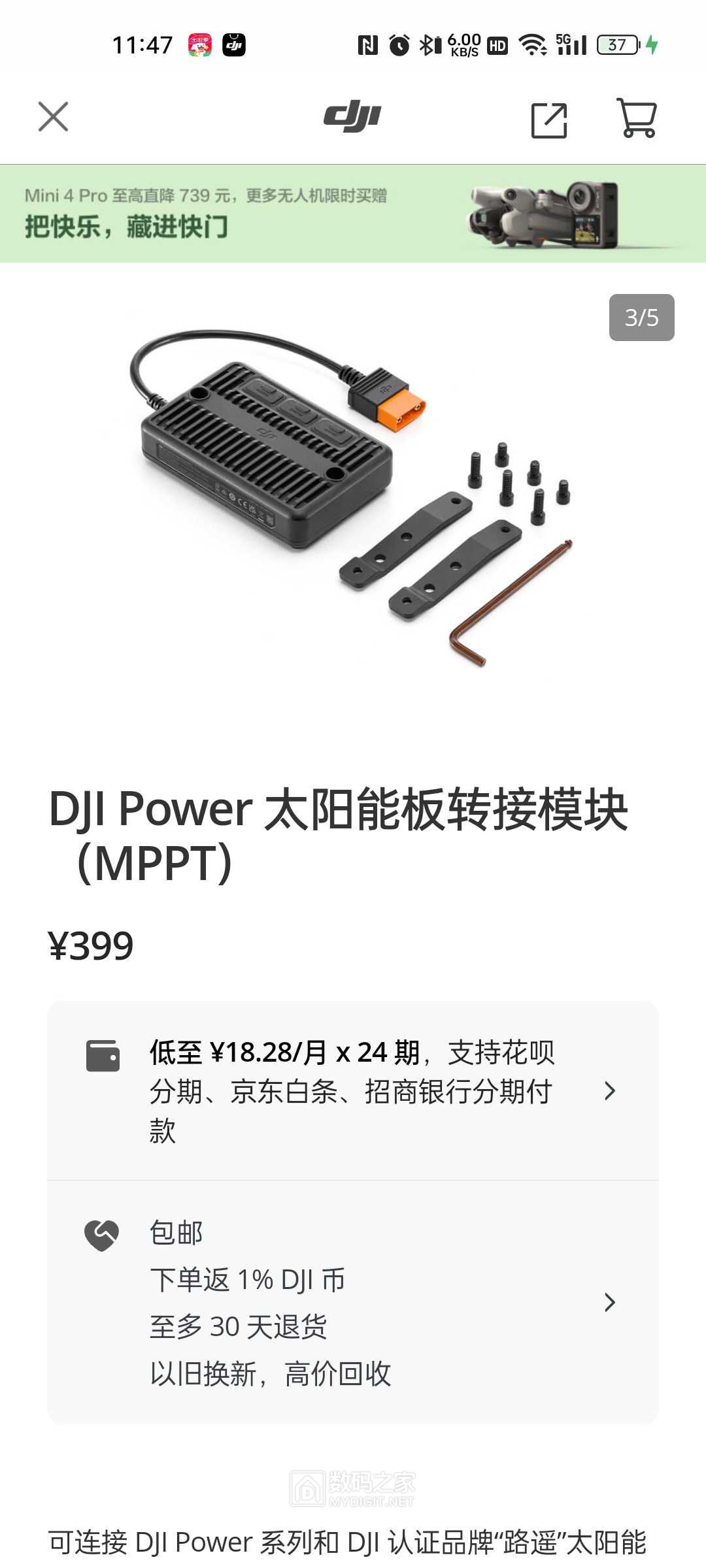
Task: Close the DJI store page
Action: 53,117
